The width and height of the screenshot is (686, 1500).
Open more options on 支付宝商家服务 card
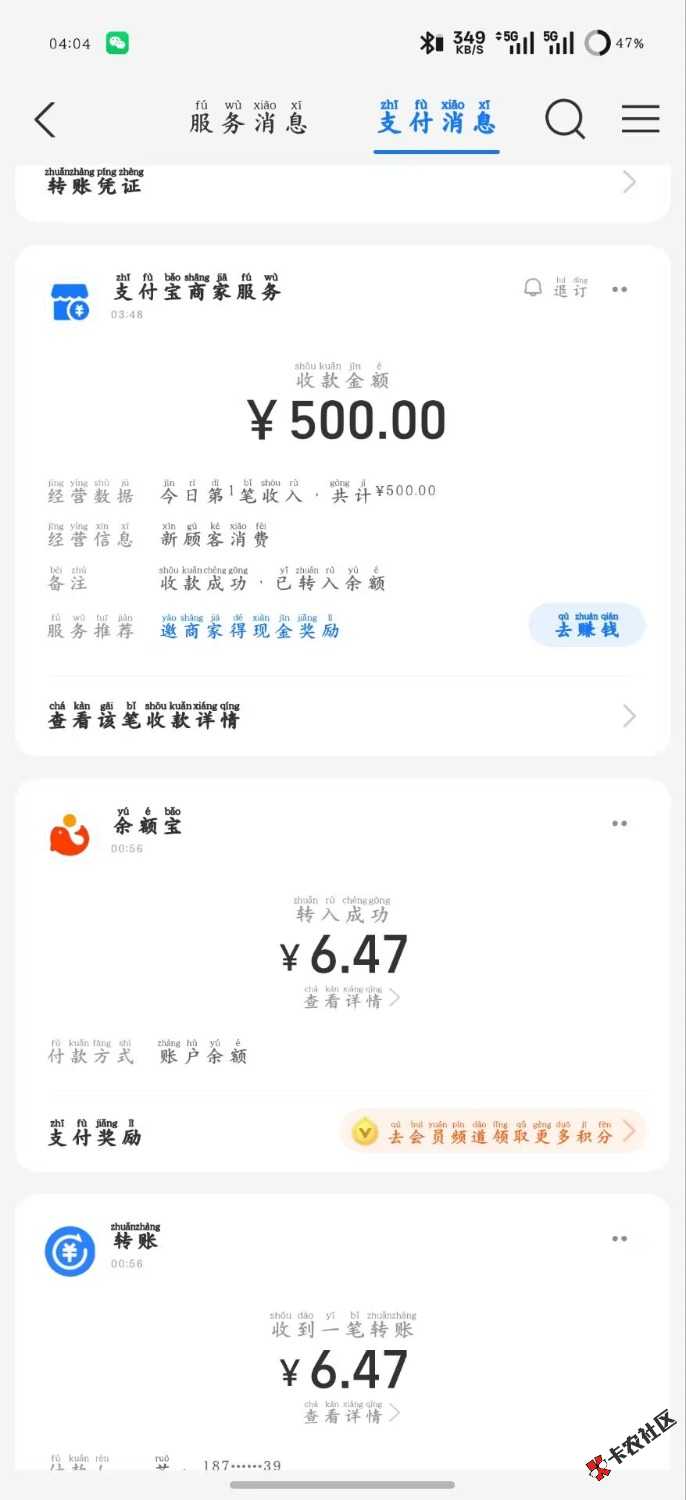click(620, 289)
